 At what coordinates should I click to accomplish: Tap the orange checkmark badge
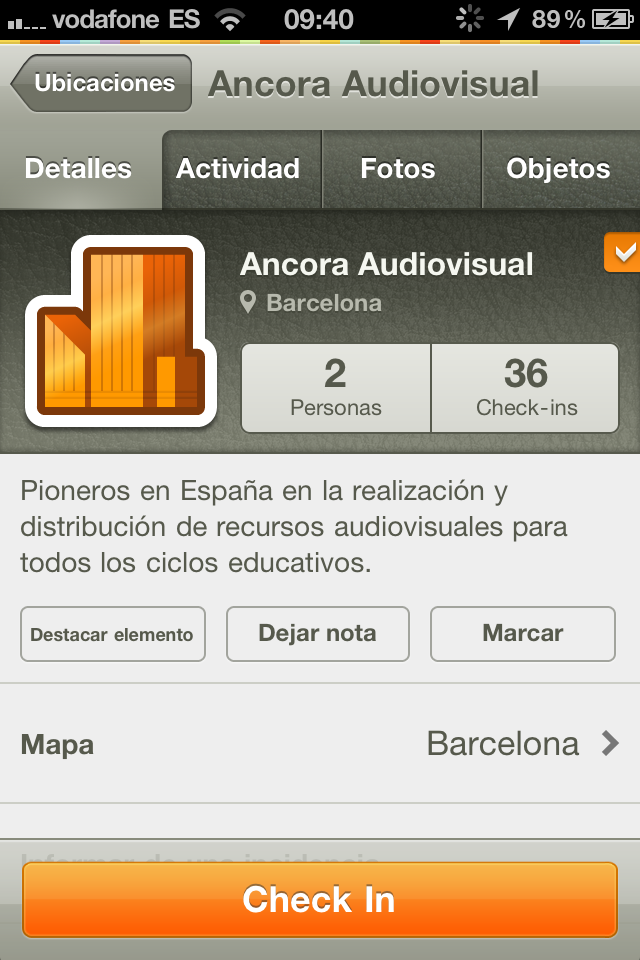(622, 254)
